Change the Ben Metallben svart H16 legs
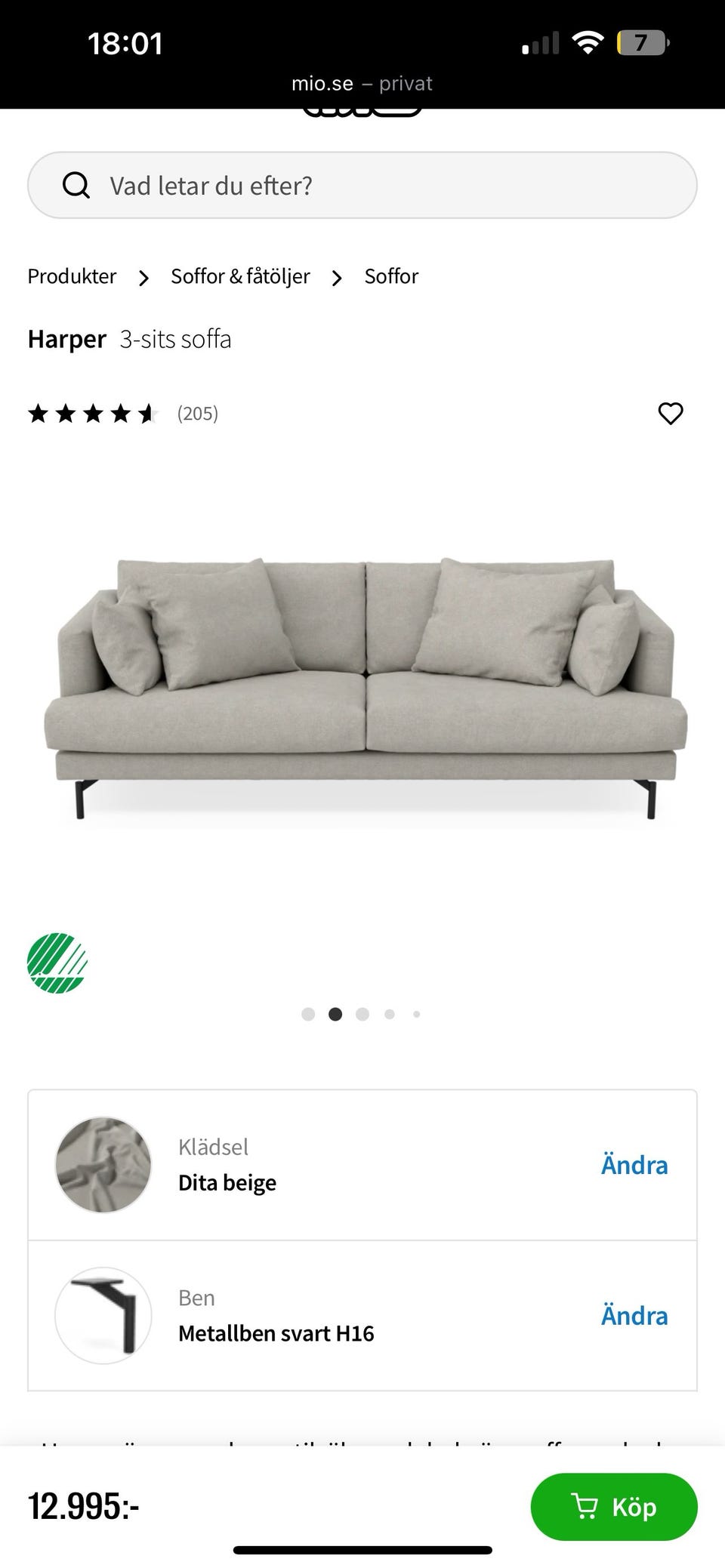Screen dimensions: 725x1568 [634, 1316]
